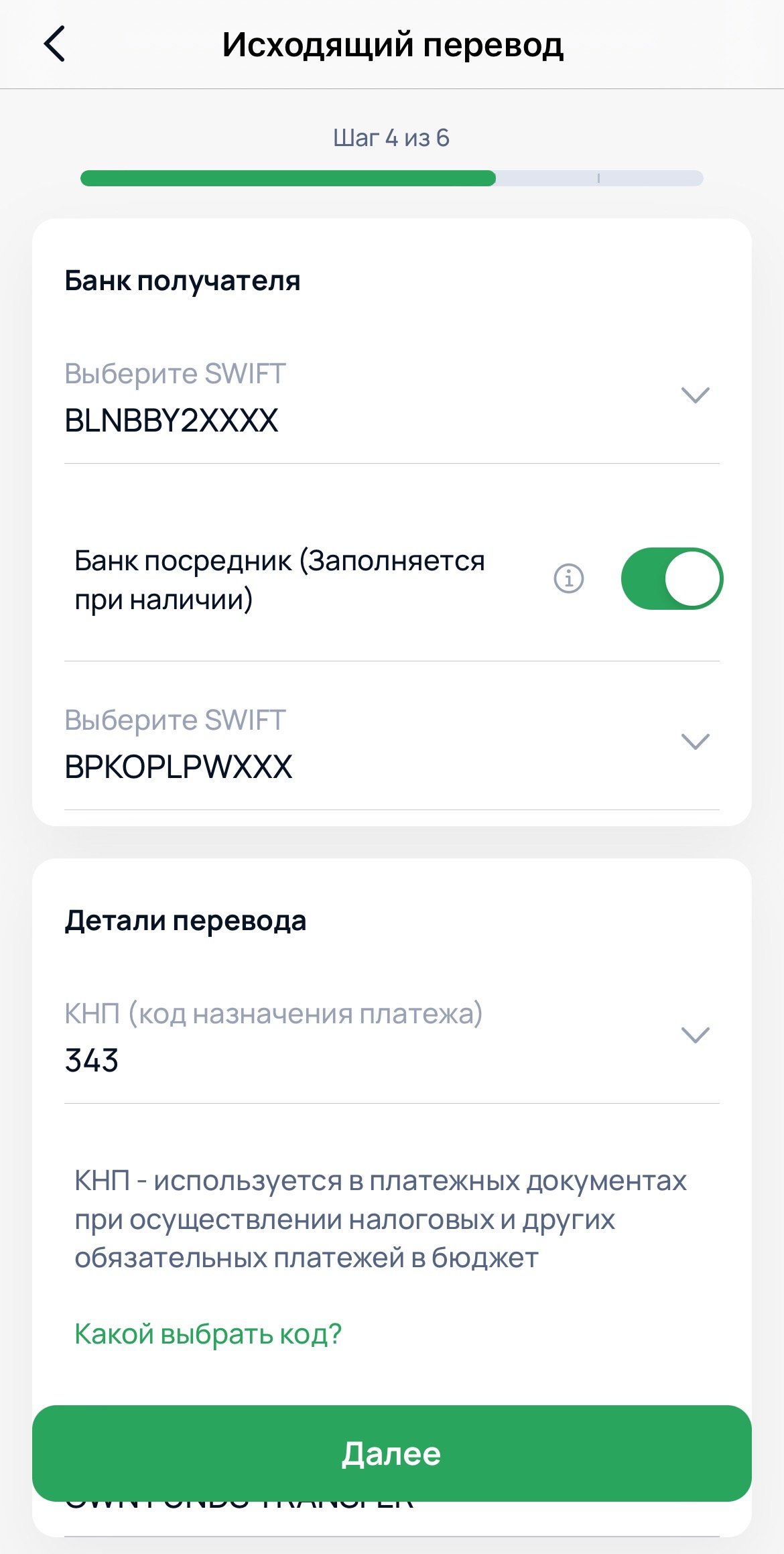Tap the Далее button
This screenshot has height=1554, width=784.
click(391, 1453)
